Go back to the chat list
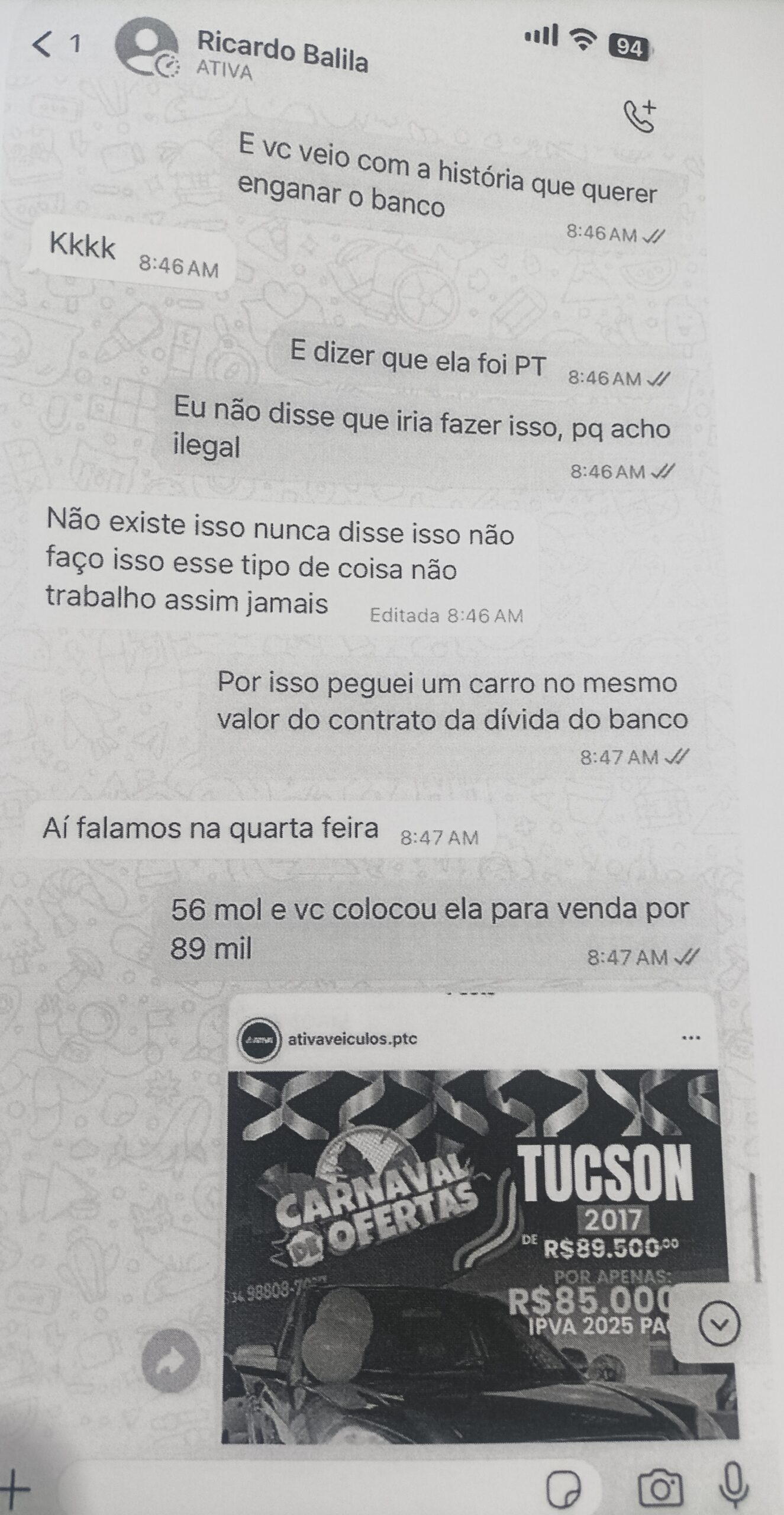784x1515 pixels. click(x=43, y=44)
